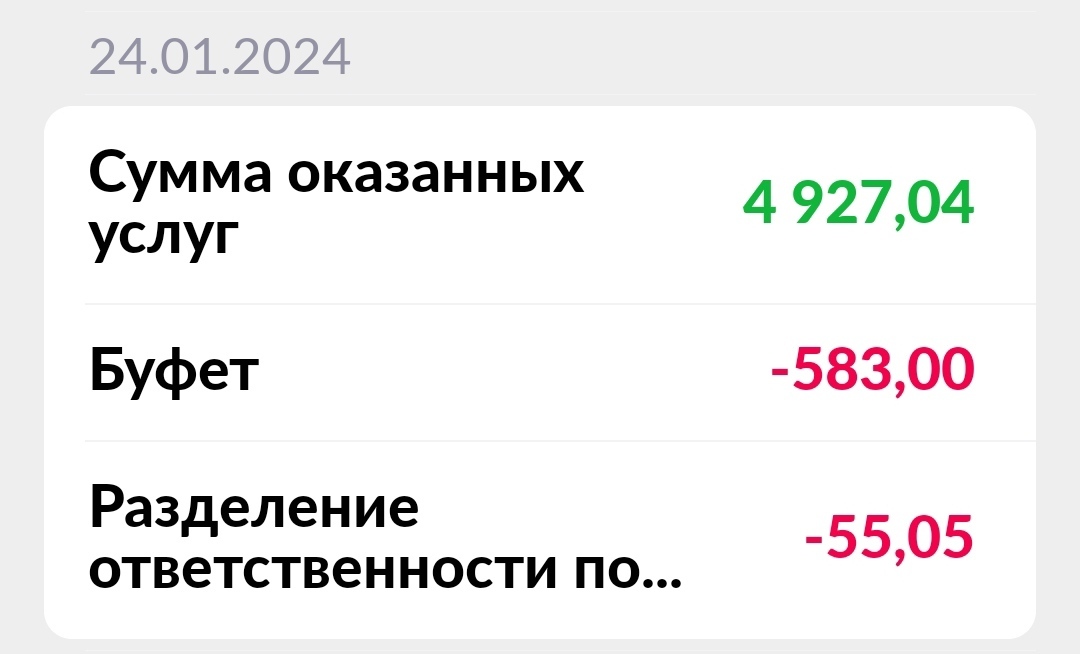
Task: Open the Буфет transaction row
Action: click(x=539, y=372)
